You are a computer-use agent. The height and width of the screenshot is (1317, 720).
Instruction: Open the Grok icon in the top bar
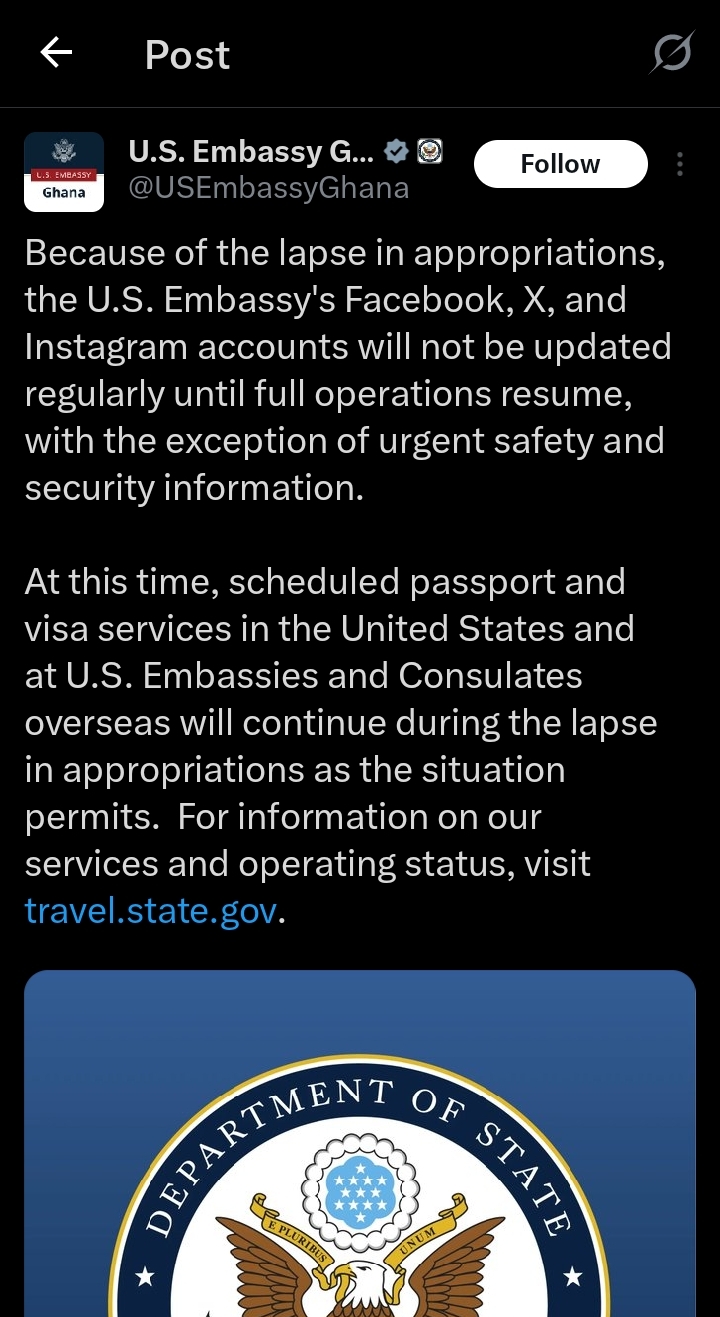pos(671,53)
